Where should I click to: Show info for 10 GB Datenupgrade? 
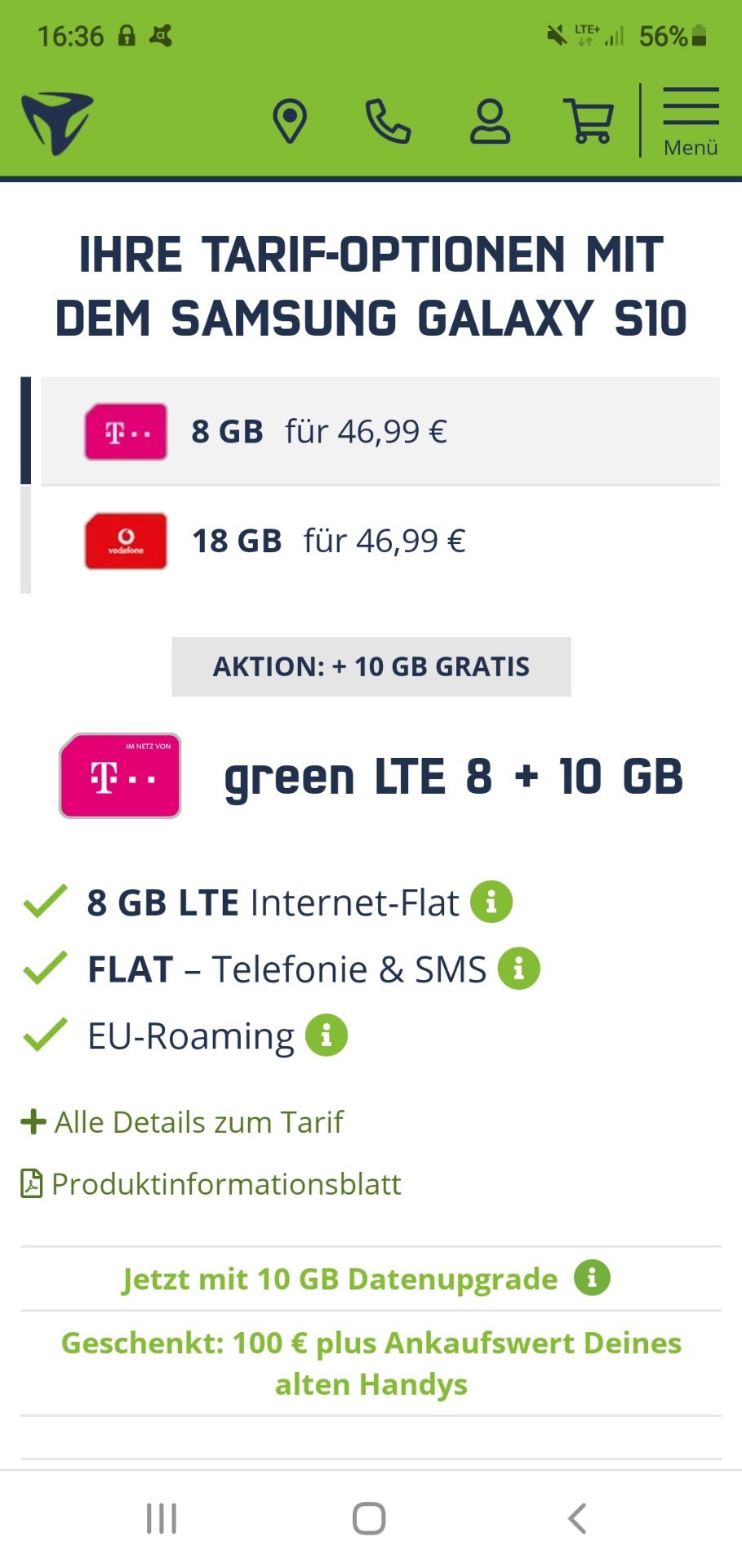(592, 1277)
